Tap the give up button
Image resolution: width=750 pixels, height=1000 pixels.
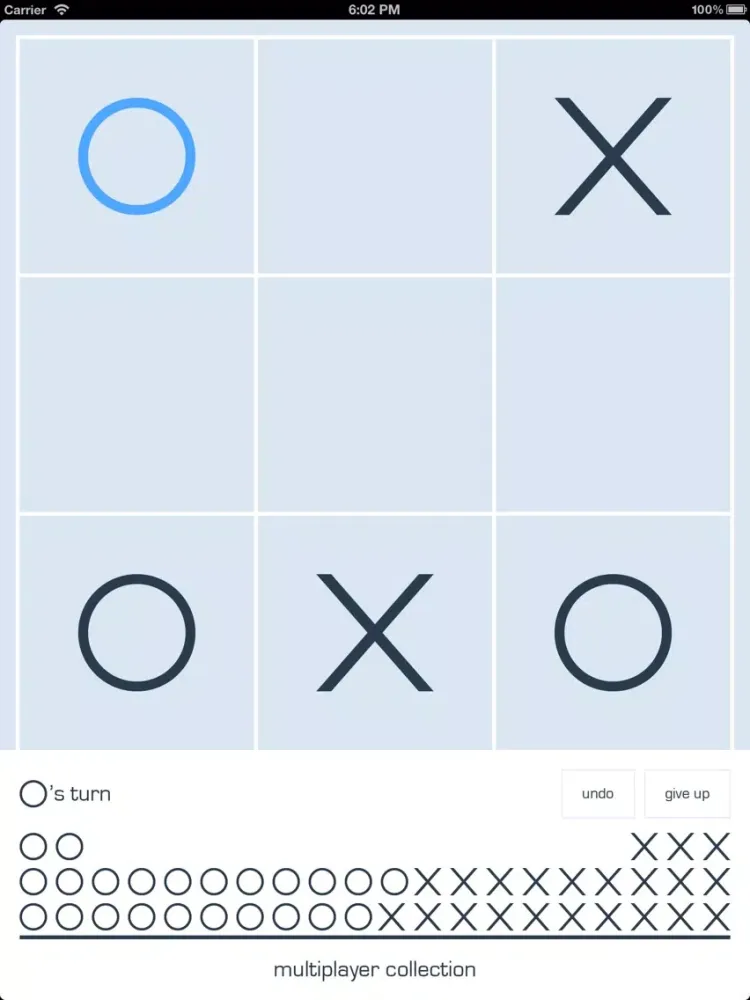(x=687, y=794)
